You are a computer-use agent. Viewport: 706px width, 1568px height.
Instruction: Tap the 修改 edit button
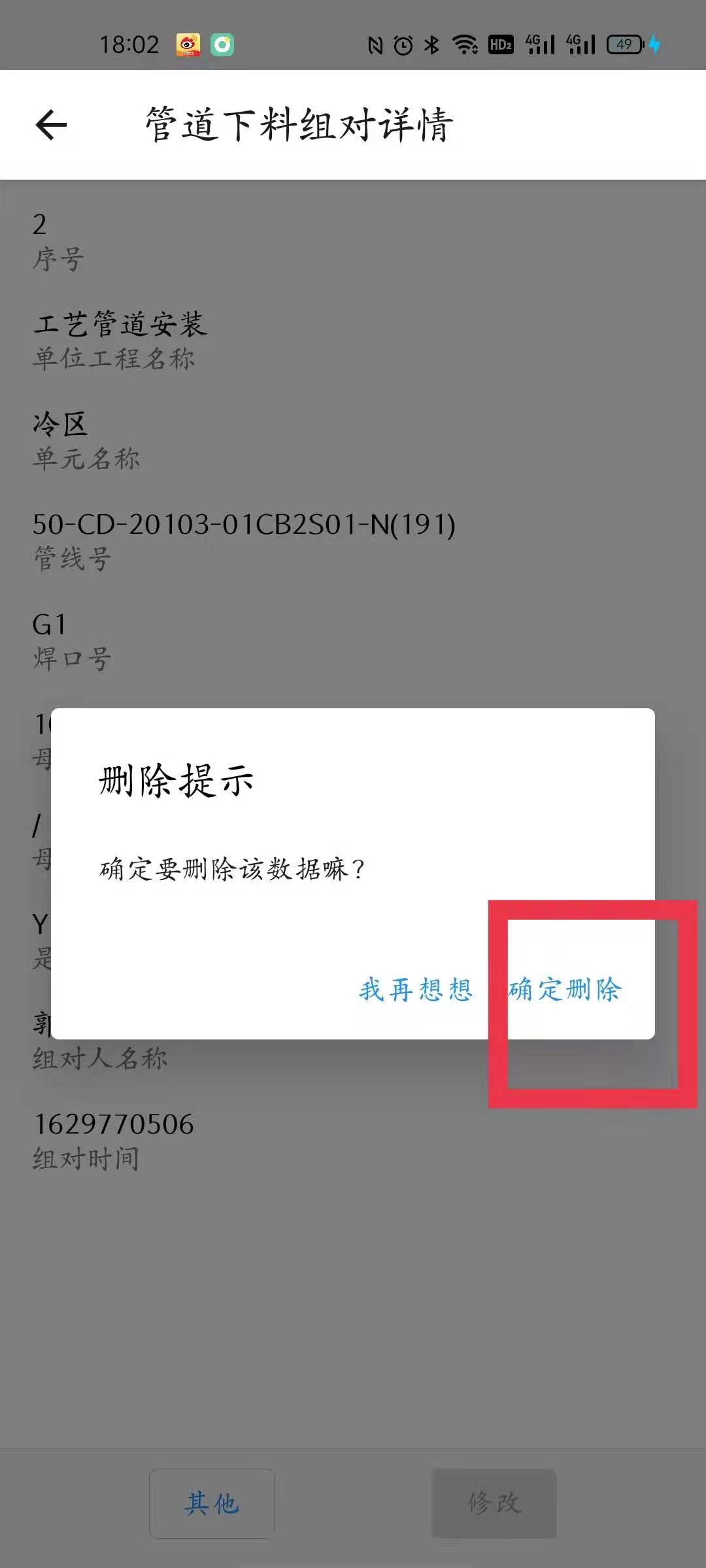point(494,1503)
